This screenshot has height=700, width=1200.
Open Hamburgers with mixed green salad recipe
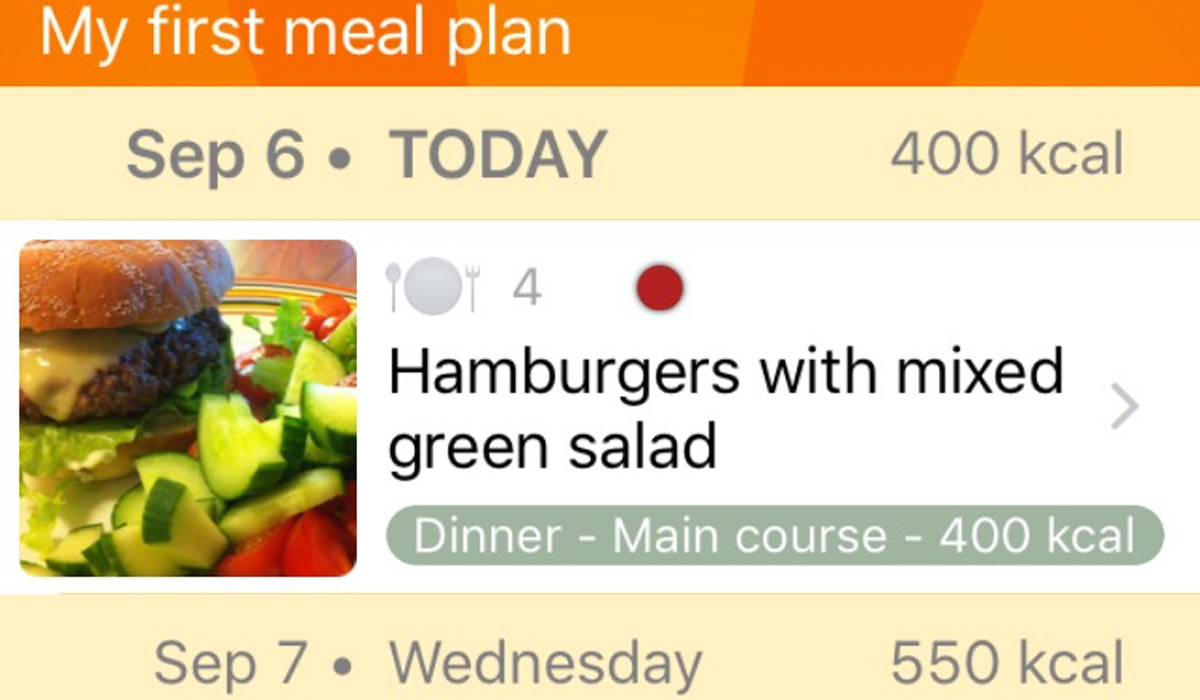click(725, 409)
